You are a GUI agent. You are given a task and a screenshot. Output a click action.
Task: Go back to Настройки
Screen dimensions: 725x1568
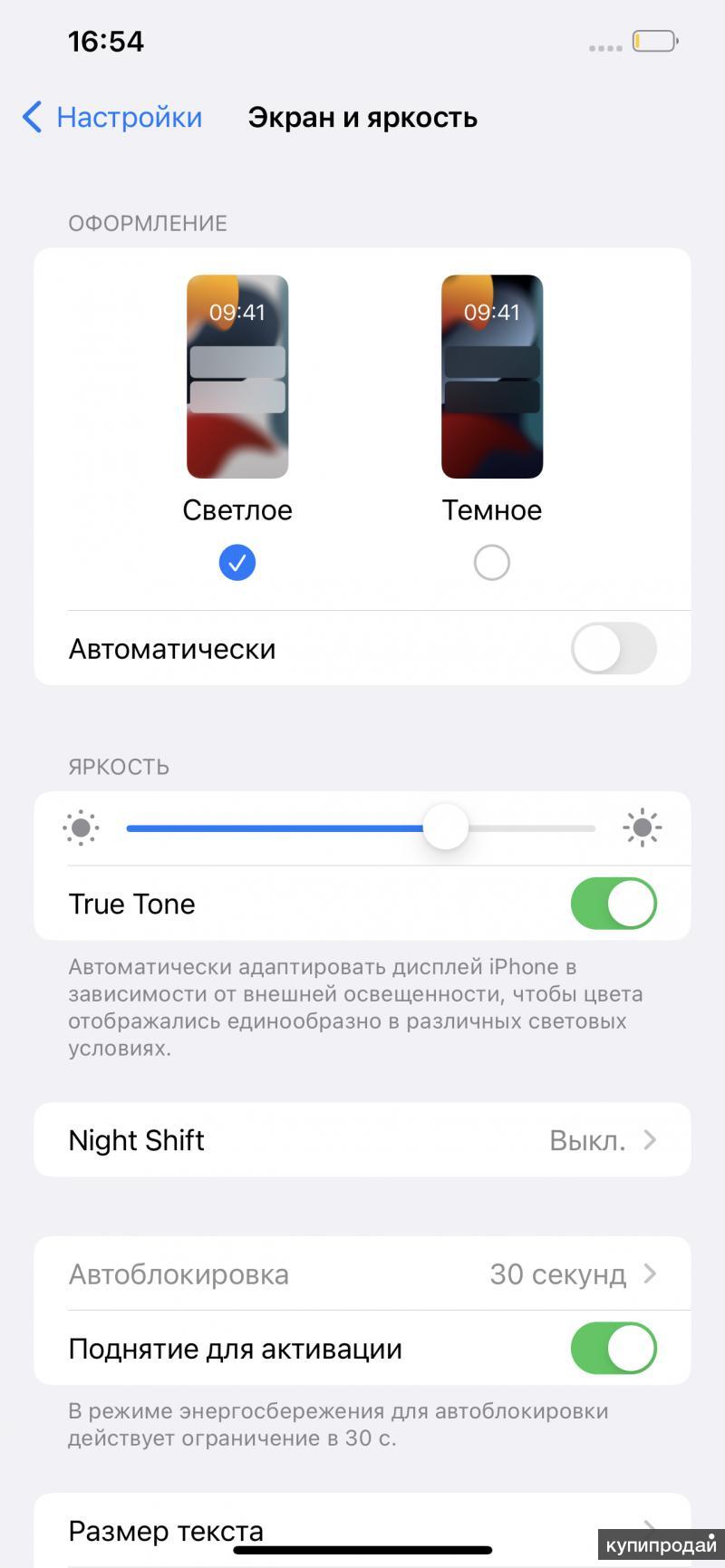[x=112, y=118]
